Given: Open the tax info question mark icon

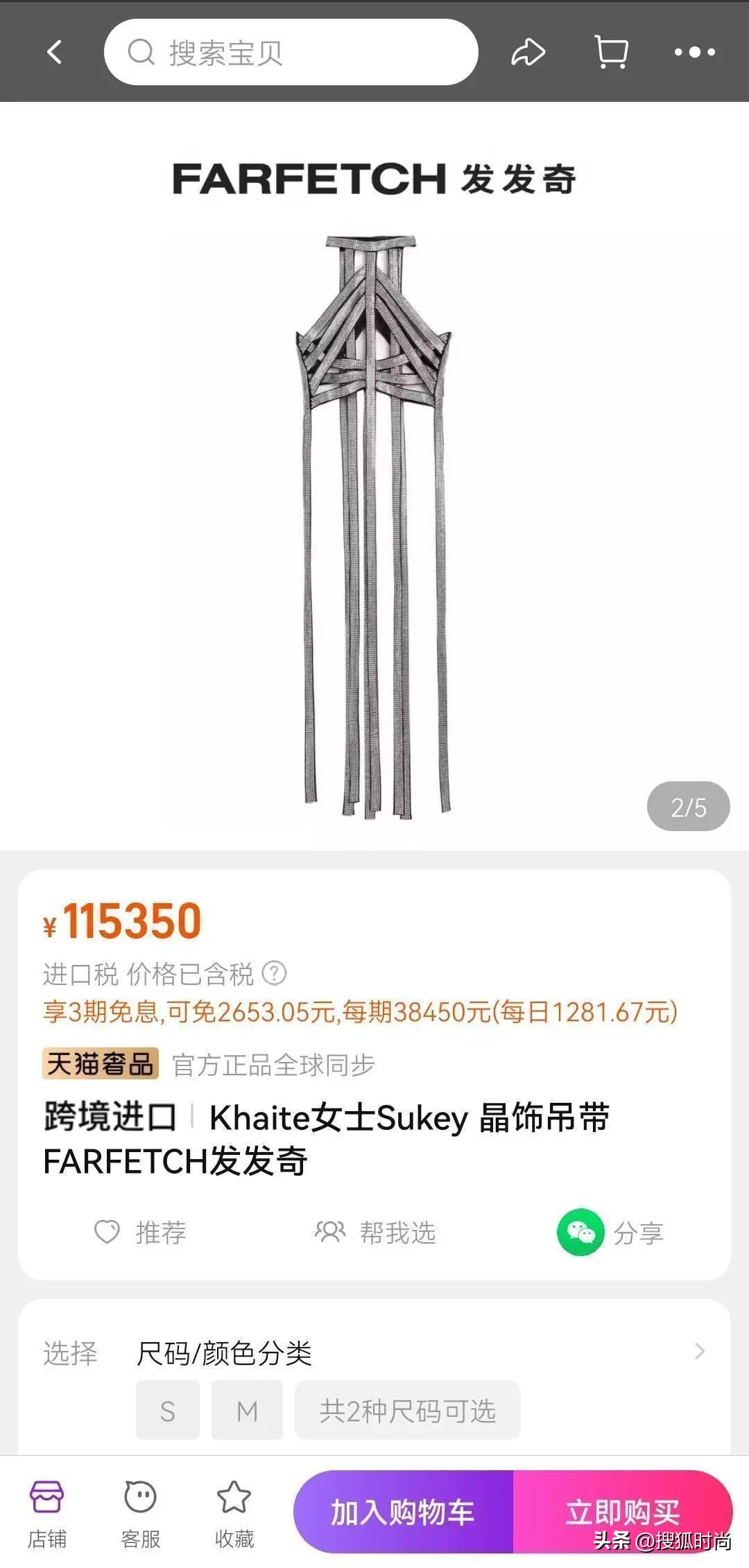Looking at the screenshot, I should (x=276, y=973).
